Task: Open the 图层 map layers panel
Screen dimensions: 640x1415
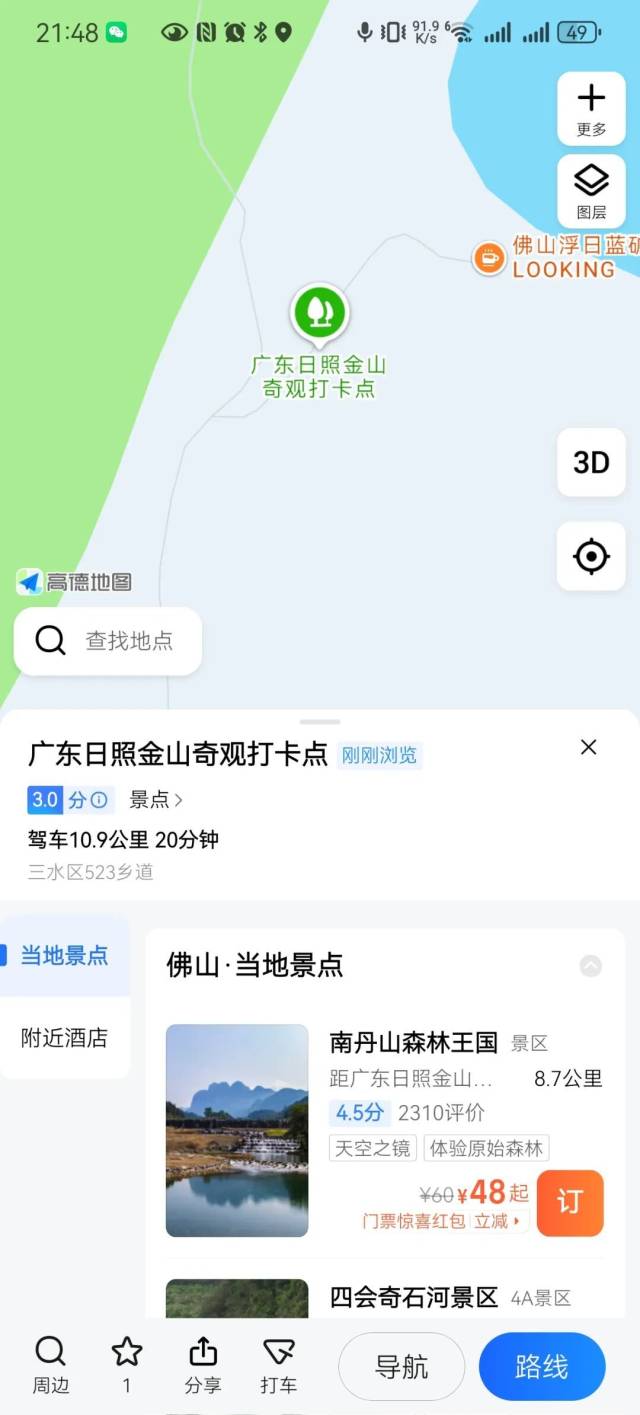Action: [591, 190]
